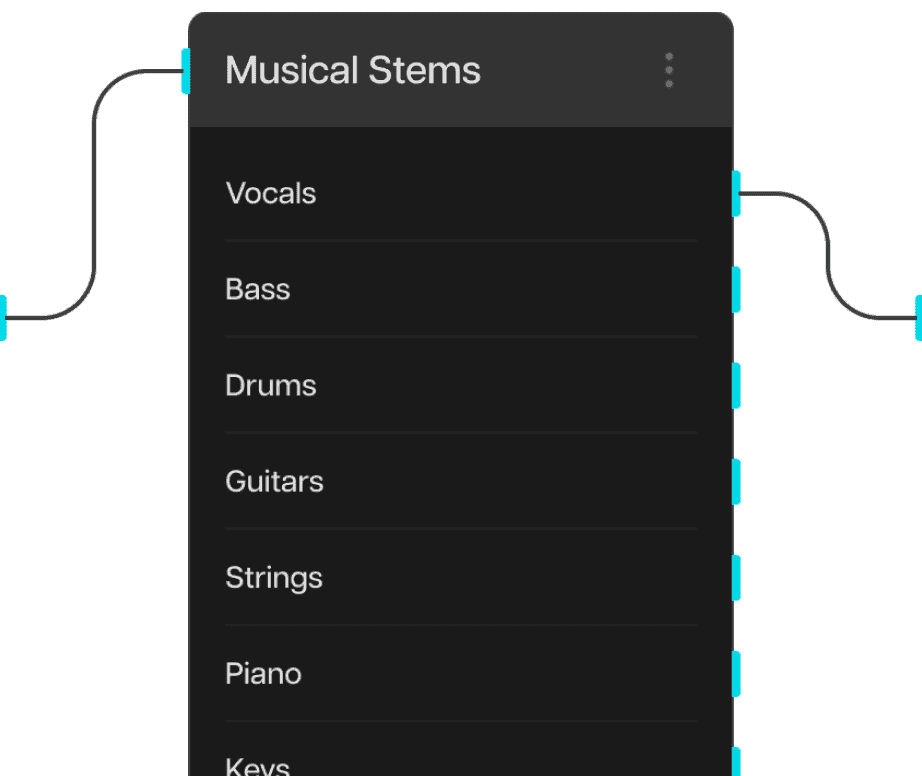
Task: Open the Musical Stems overflow menu
Action: coord(669,71)
